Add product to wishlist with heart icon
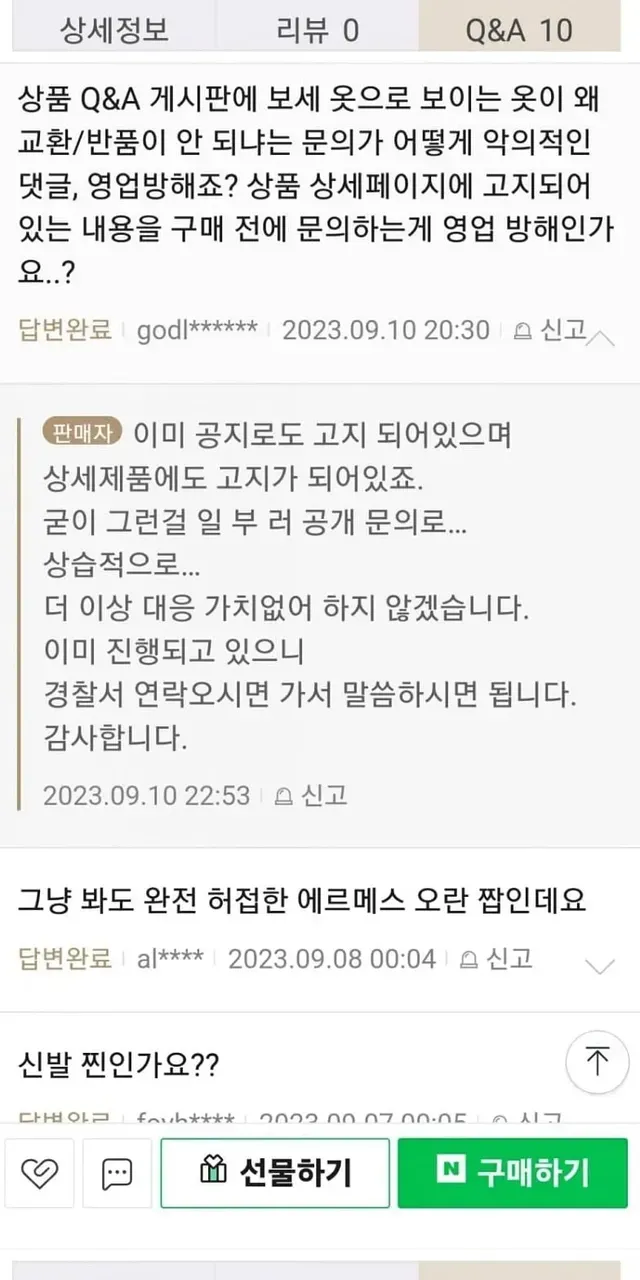Viewport: 640px width, 1280px height. (x=39, y=1172)
